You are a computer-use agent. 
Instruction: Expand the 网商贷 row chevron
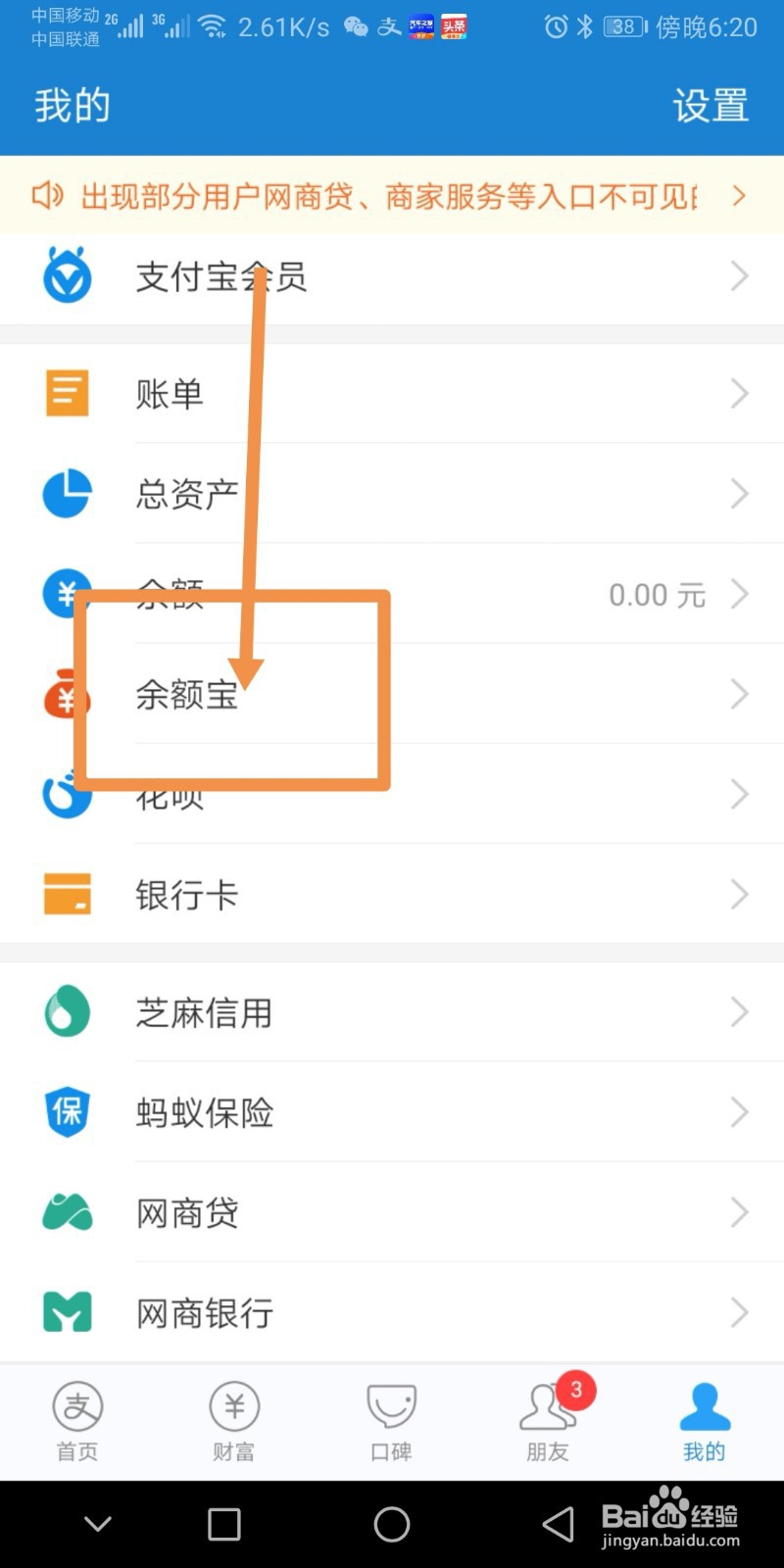pyautogui.click(x=740, y=1212)
